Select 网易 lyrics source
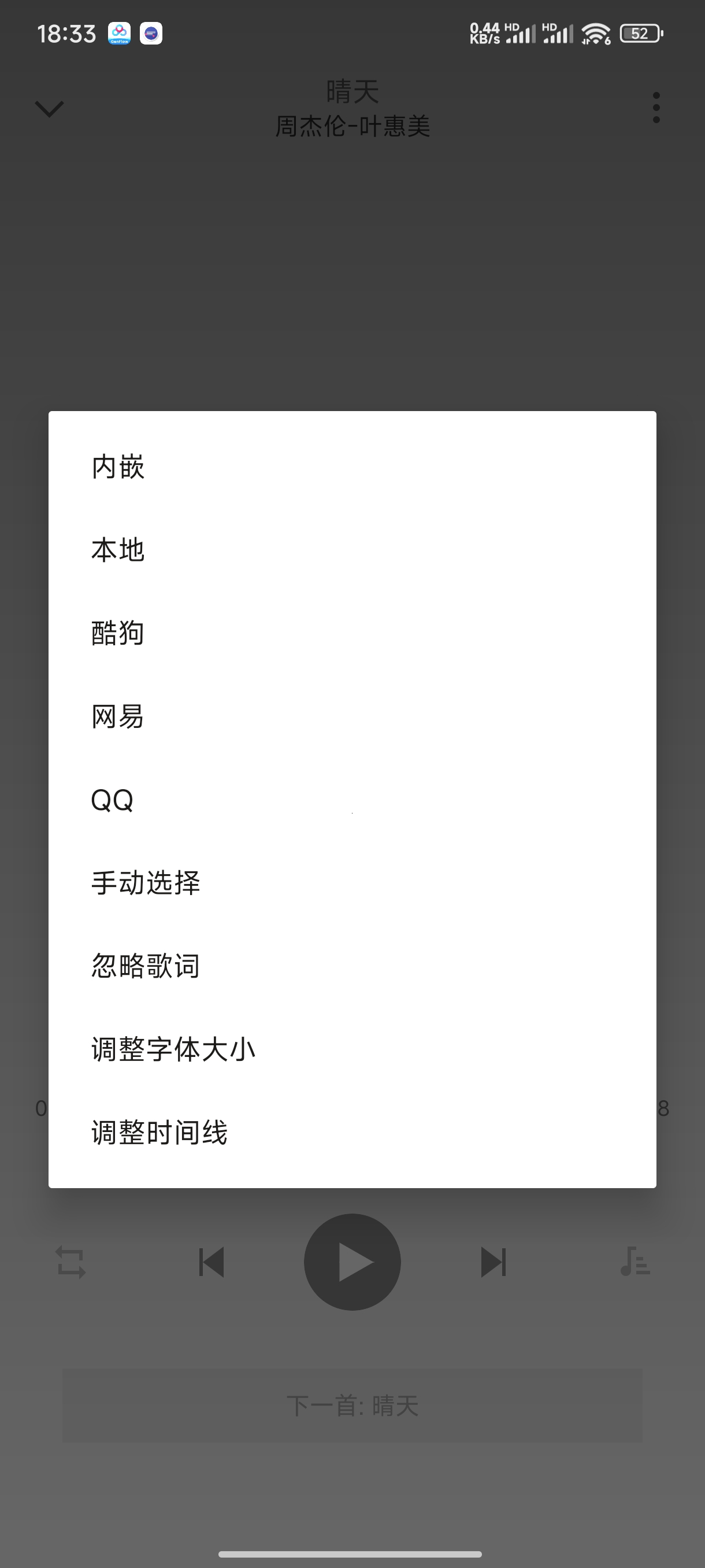The height and width of the screenshot is (1568, 705). pyautogui.click(x=352, y=717)
